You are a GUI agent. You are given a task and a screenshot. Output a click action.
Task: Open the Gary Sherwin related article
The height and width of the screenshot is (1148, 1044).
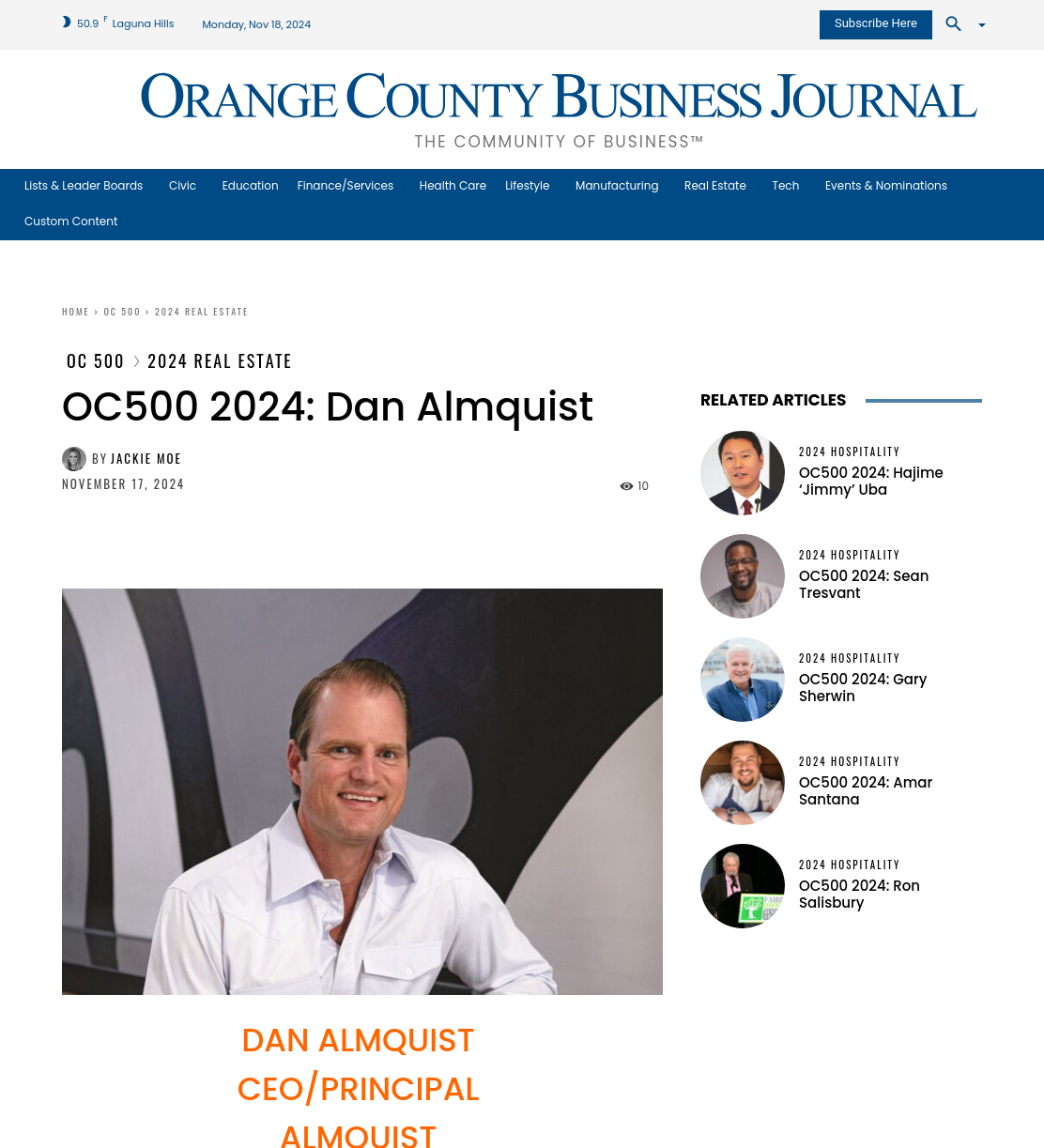point(863,688)
